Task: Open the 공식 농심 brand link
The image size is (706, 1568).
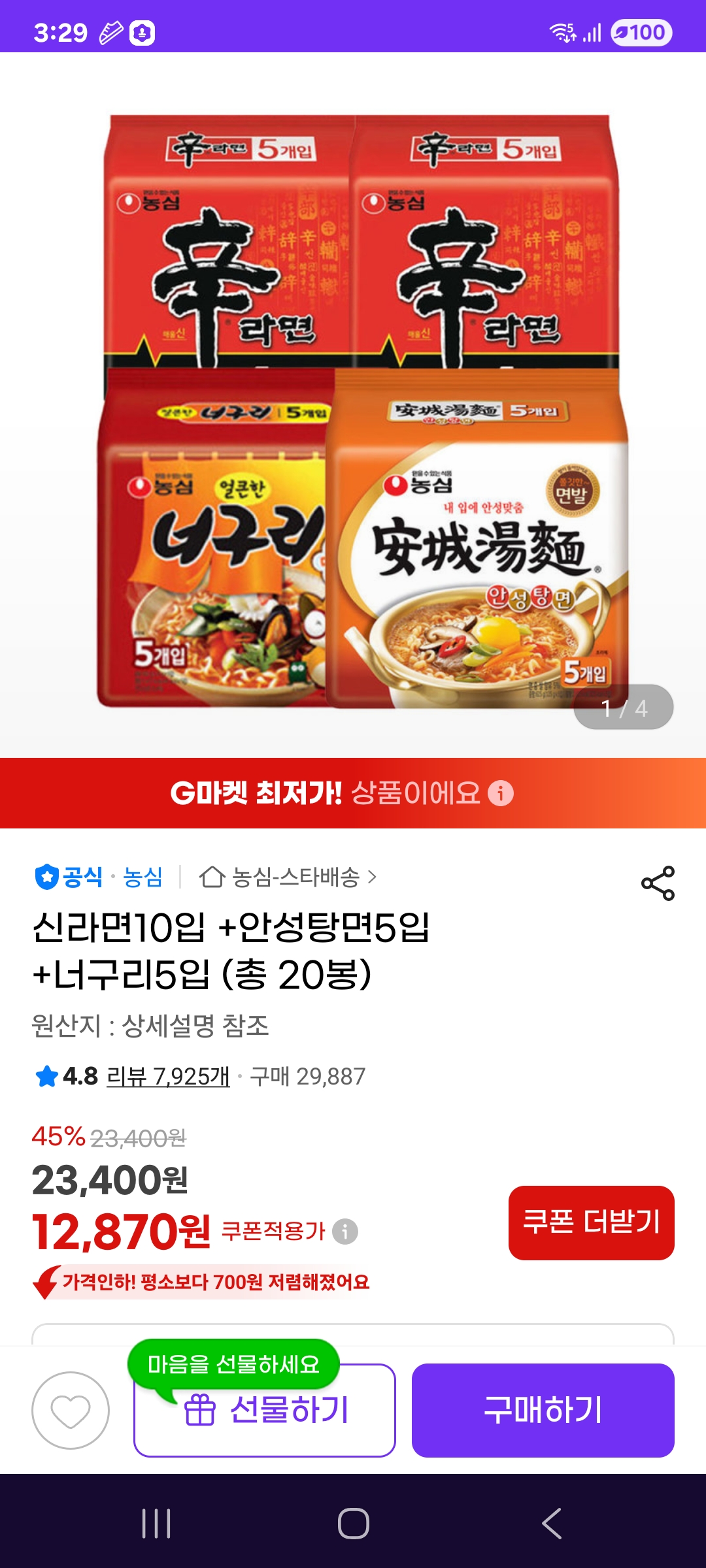Action: [x=99, y=877]
